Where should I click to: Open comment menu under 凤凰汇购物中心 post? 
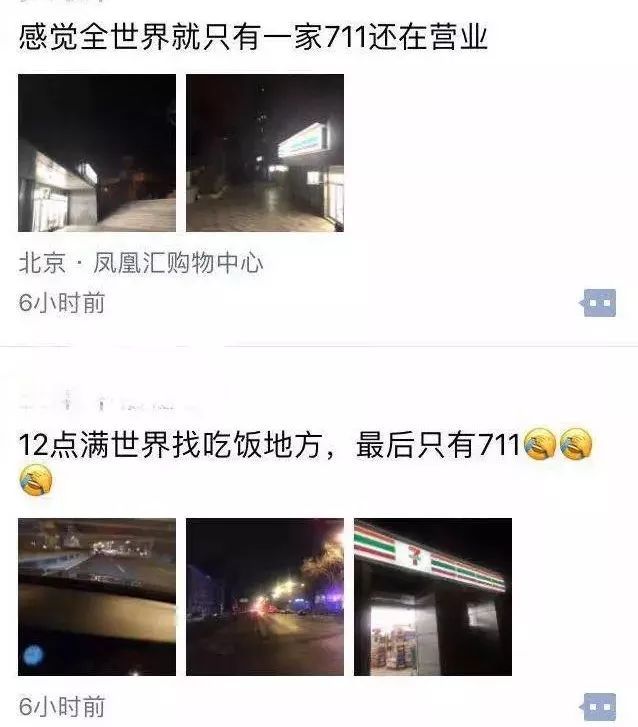pos(599,303)
